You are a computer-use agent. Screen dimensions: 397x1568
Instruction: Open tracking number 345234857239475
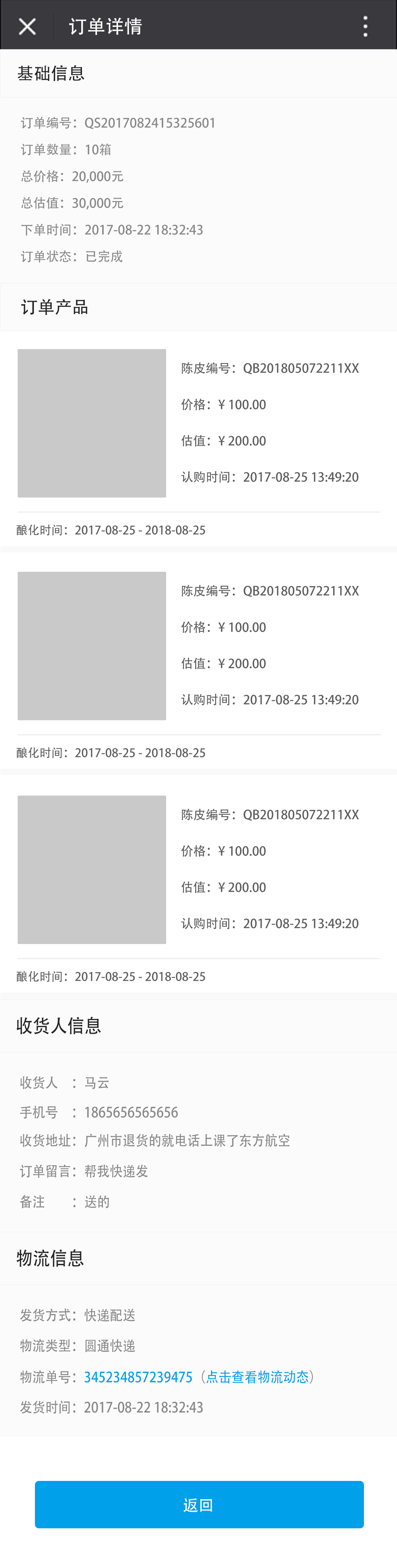pyautogui.click(x=138, y=1376)
